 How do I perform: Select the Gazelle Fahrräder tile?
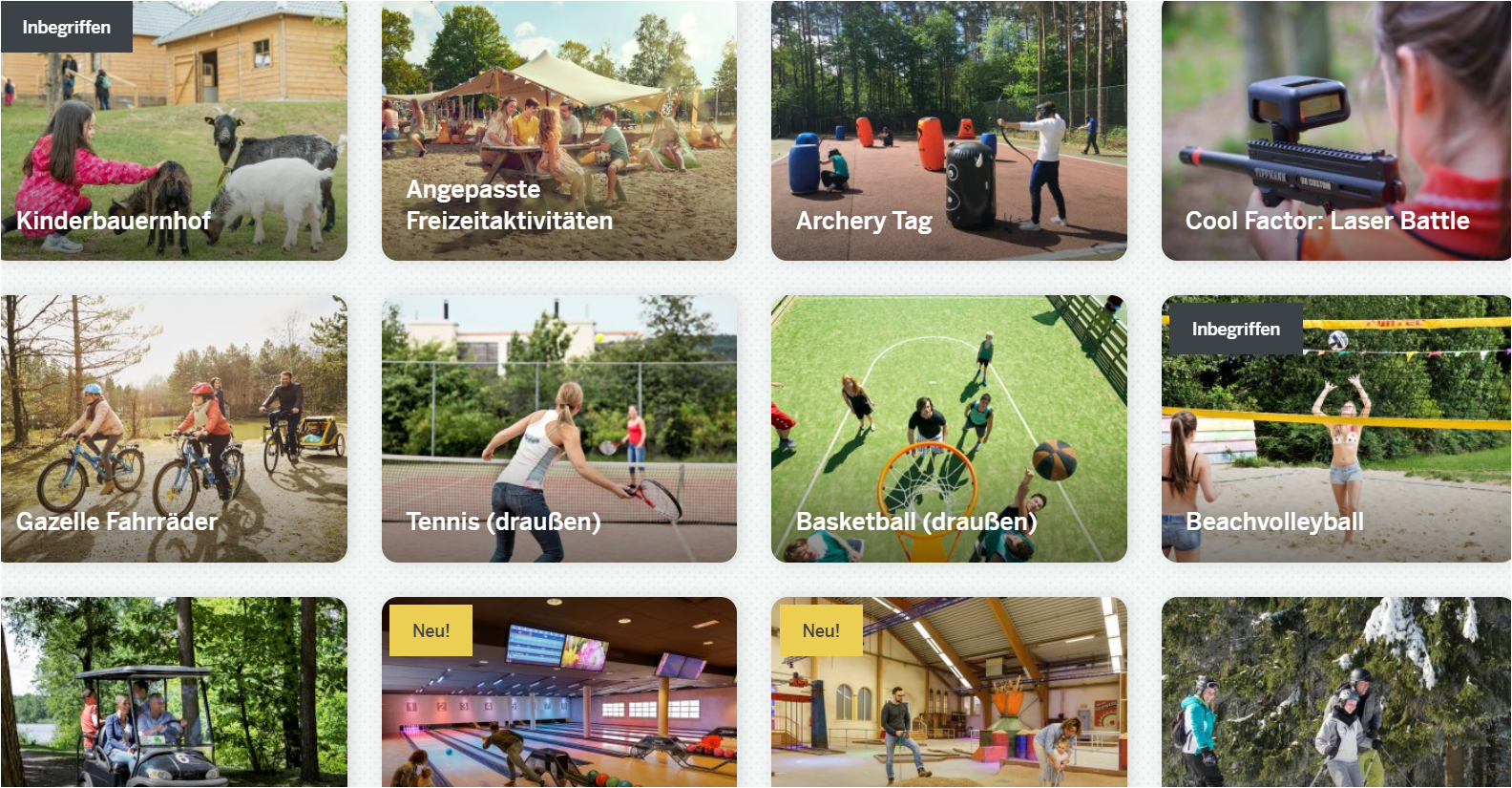173,430
